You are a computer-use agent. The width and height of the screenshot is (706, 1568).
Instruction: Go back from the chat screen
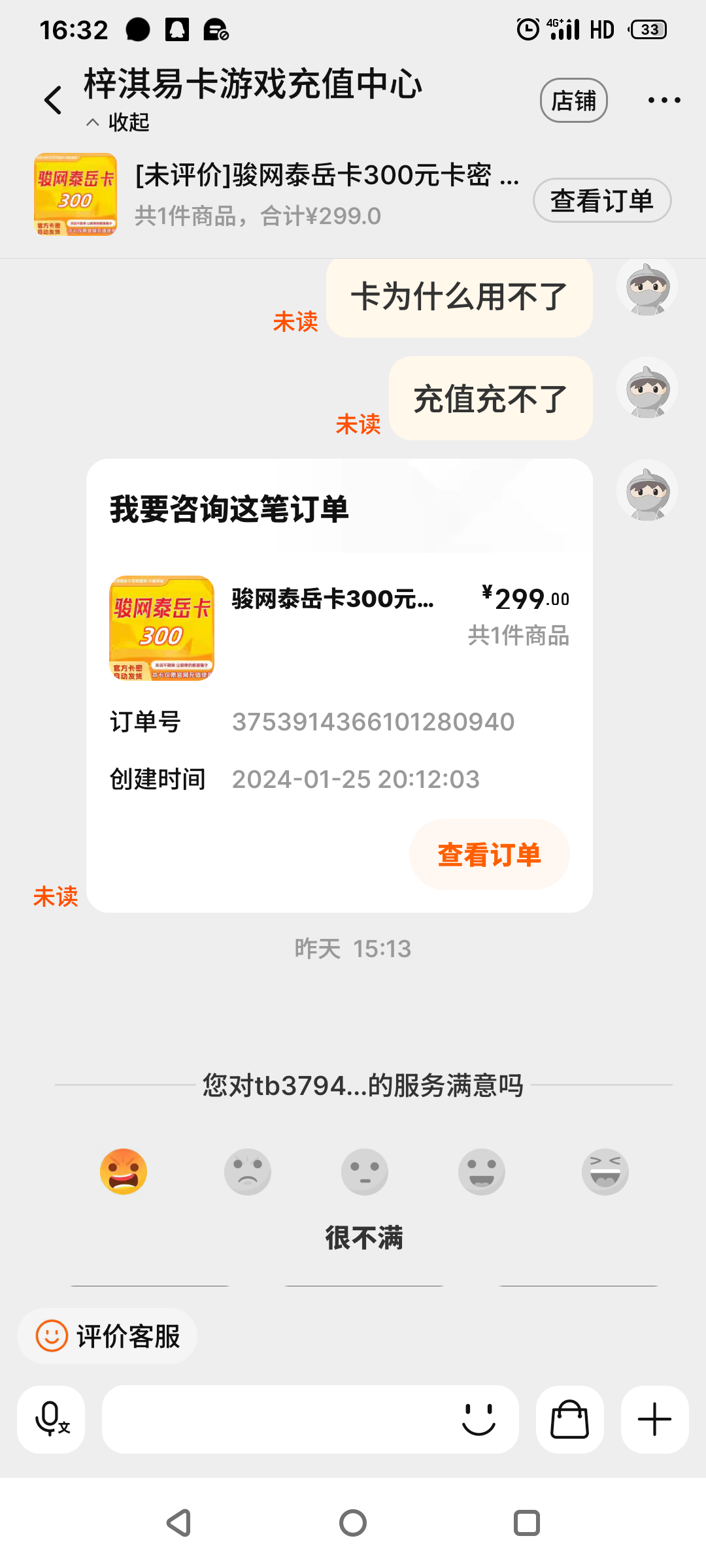point(54,101)
